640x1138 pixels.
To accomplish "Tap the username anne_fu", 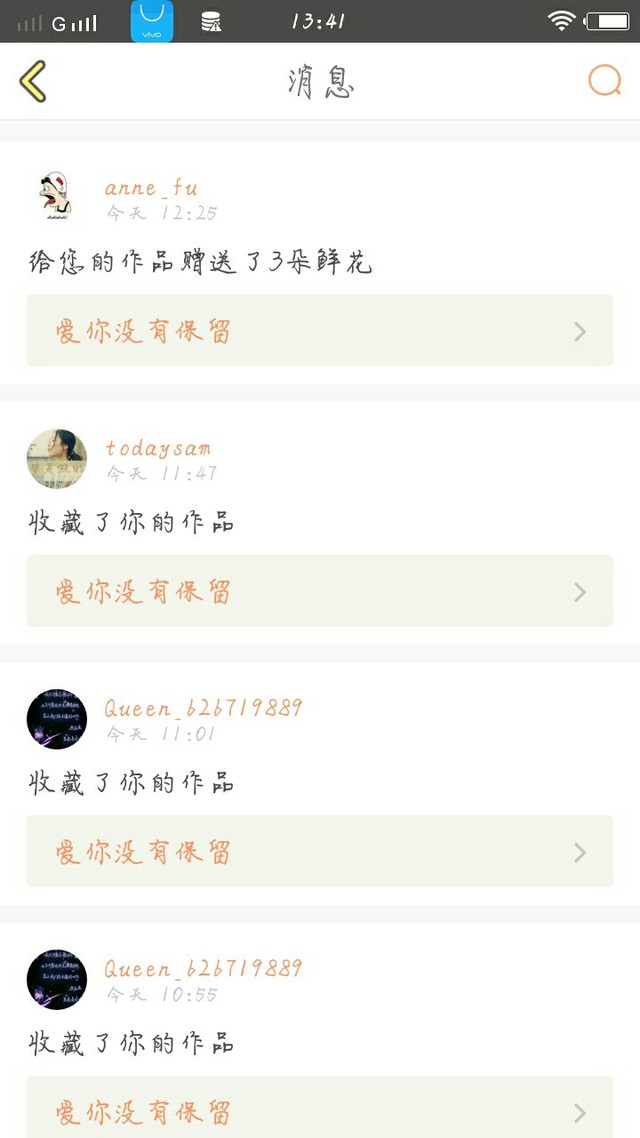I will [151, 188].
